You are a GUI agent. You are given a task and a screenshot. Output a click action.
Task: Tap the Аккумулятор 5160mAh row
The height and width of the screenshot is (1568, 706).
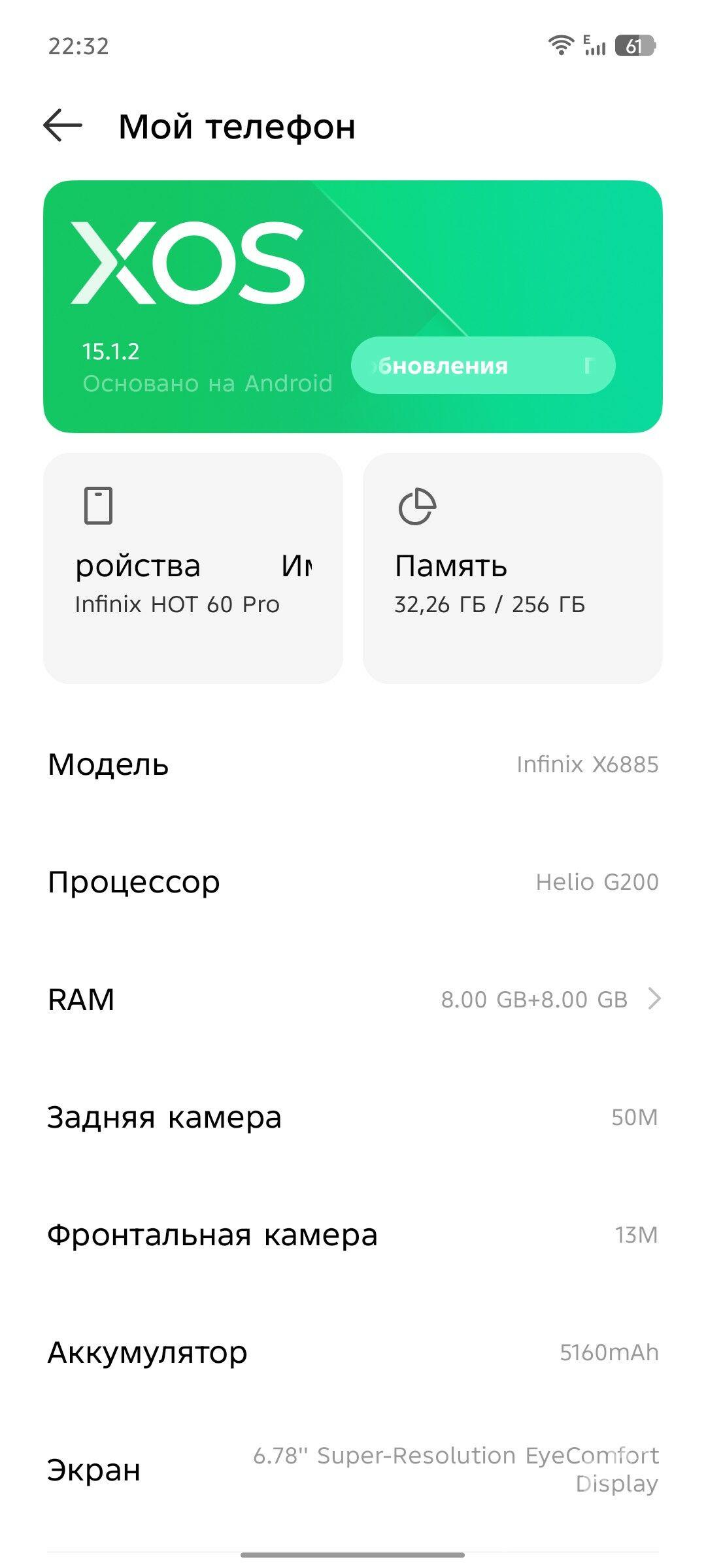coord(353,1352)
